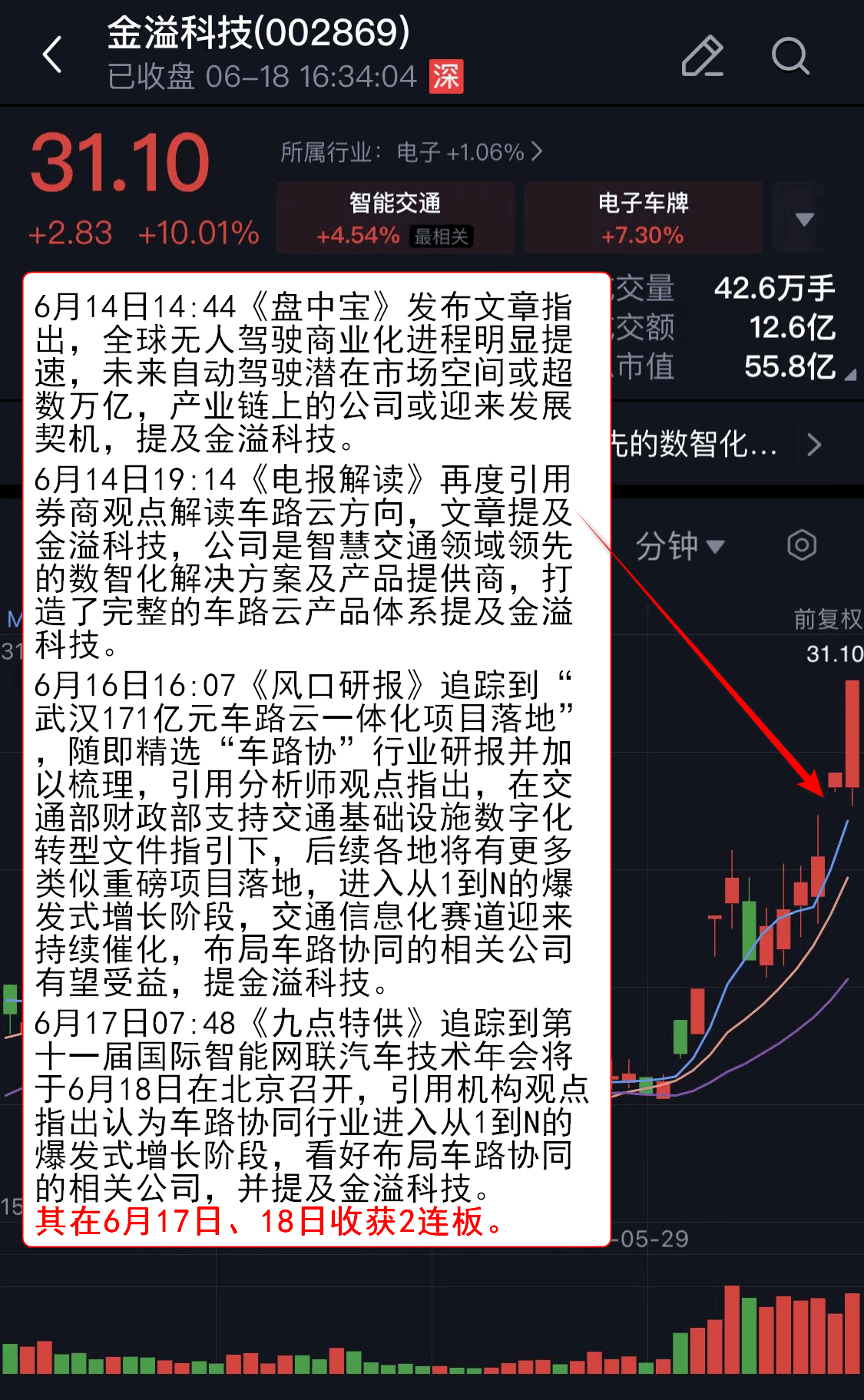
Task: Open the stock search
Action: 790,56
